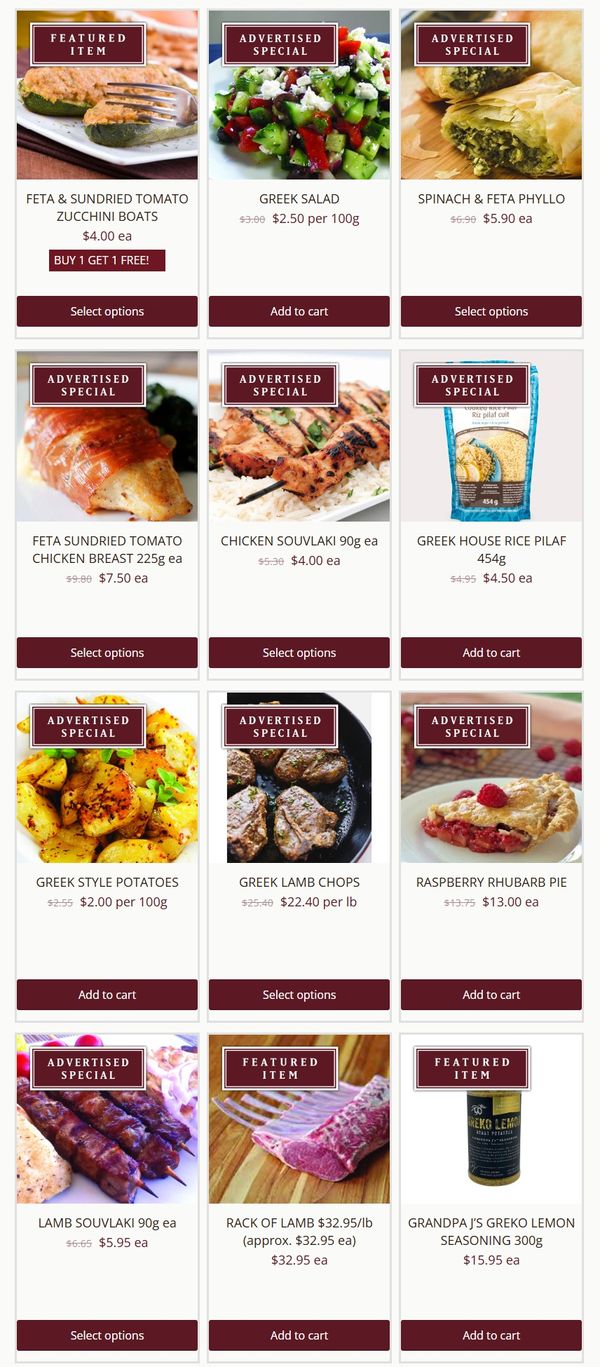
Task: Select options for Lamb Souvlaki 90g
Action: (107, 1335)
